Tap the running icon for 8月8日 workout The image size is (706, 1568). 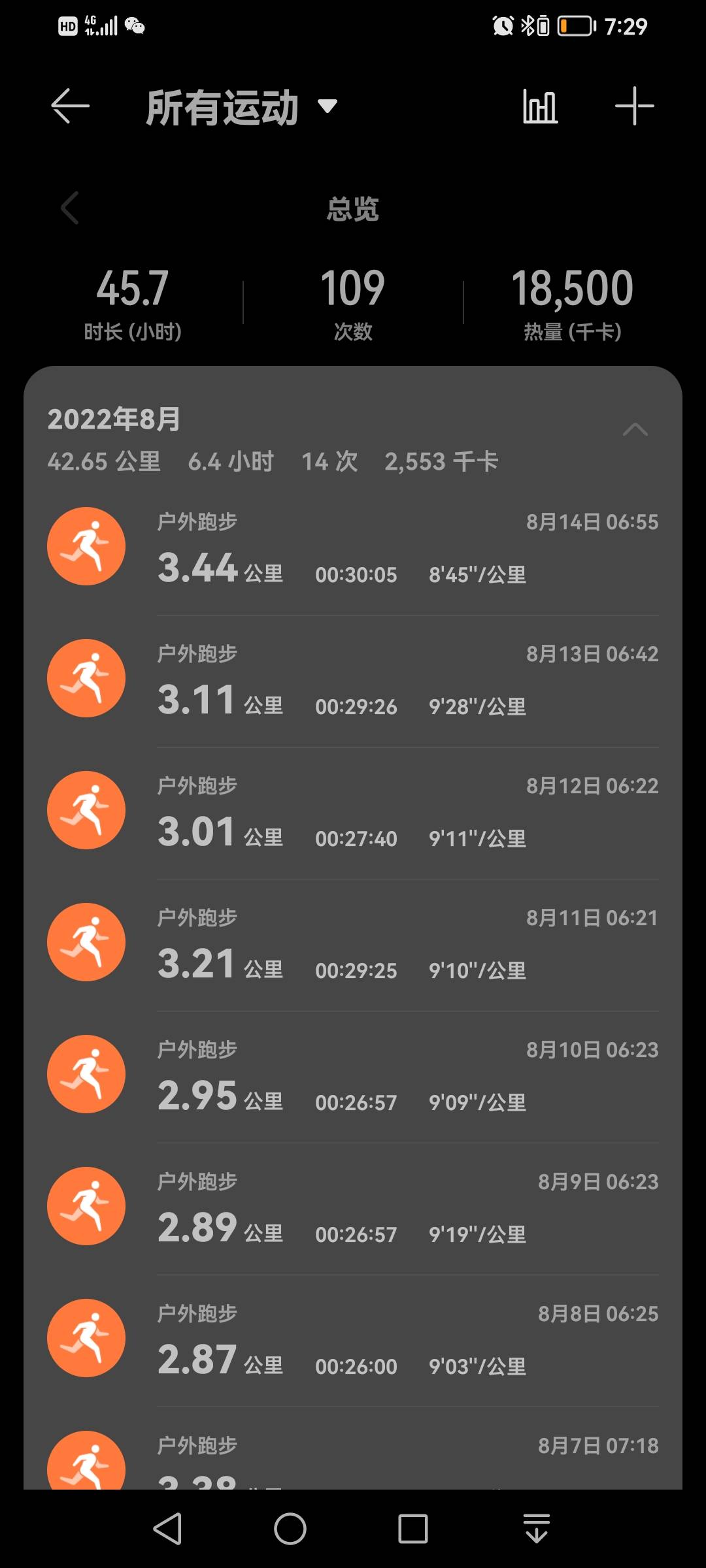click(x=86, y=1338)
